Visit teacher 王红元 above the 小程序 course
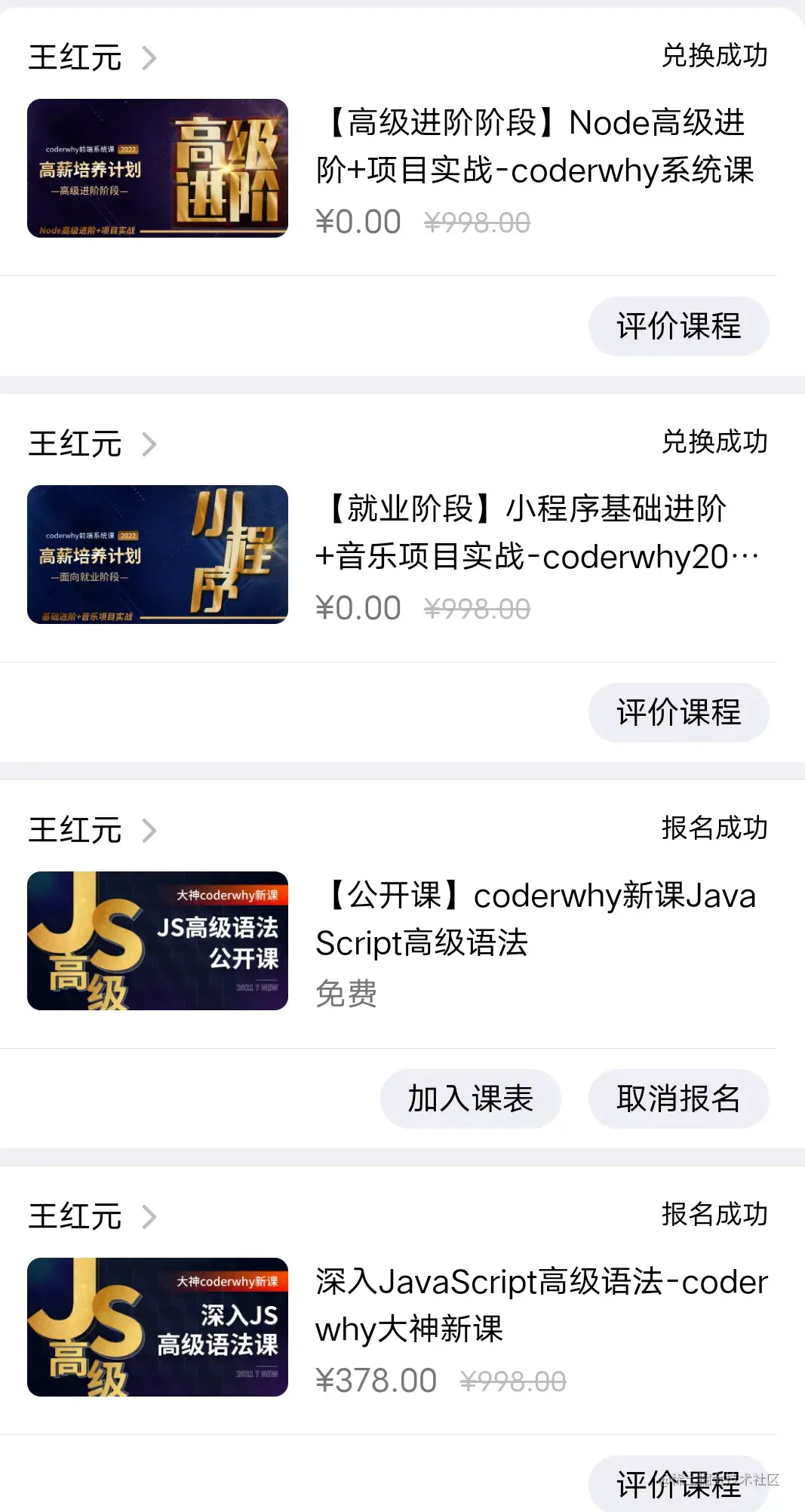The height and width of the screenshot is (1512, 805). tap(92, 444)
